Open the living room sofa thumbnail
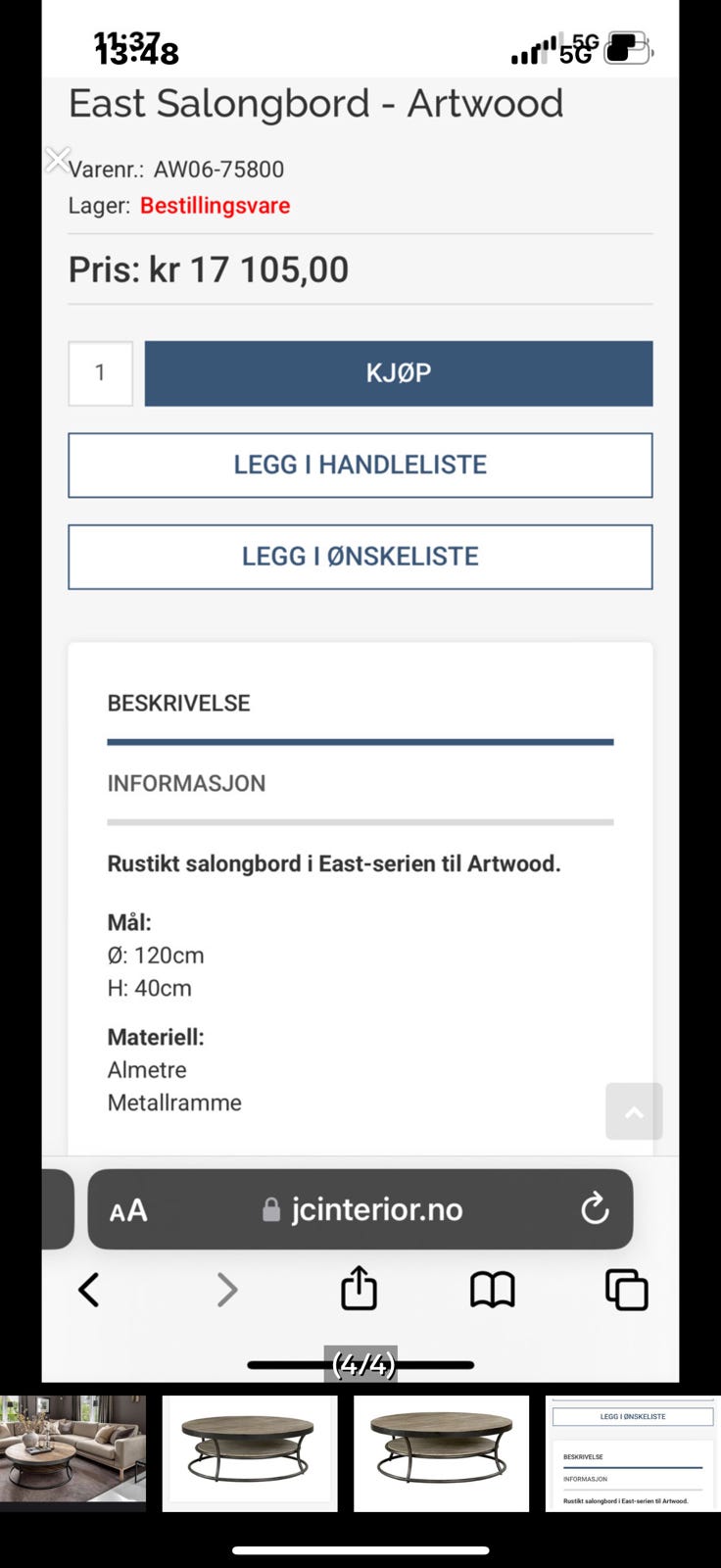Image resolution: width=721 pixels, height=1568 pixels. (72, 1451)
